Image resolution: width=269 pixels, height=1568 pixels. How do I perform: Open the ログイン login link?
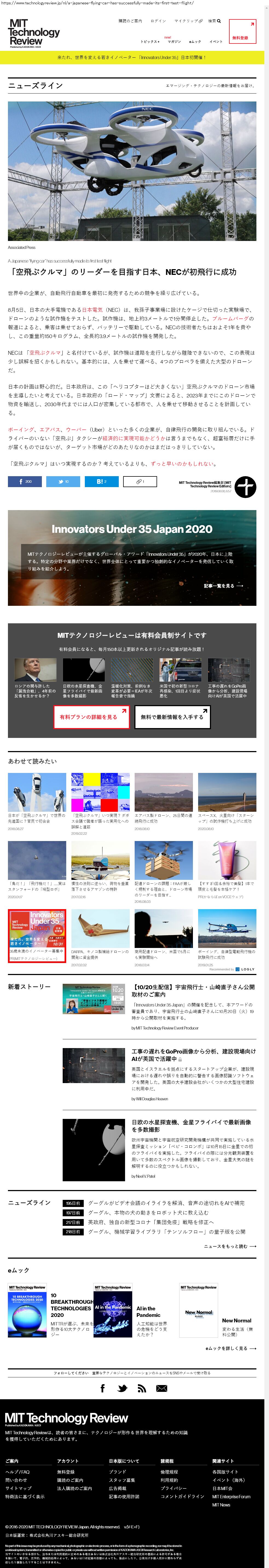point(158,21)
